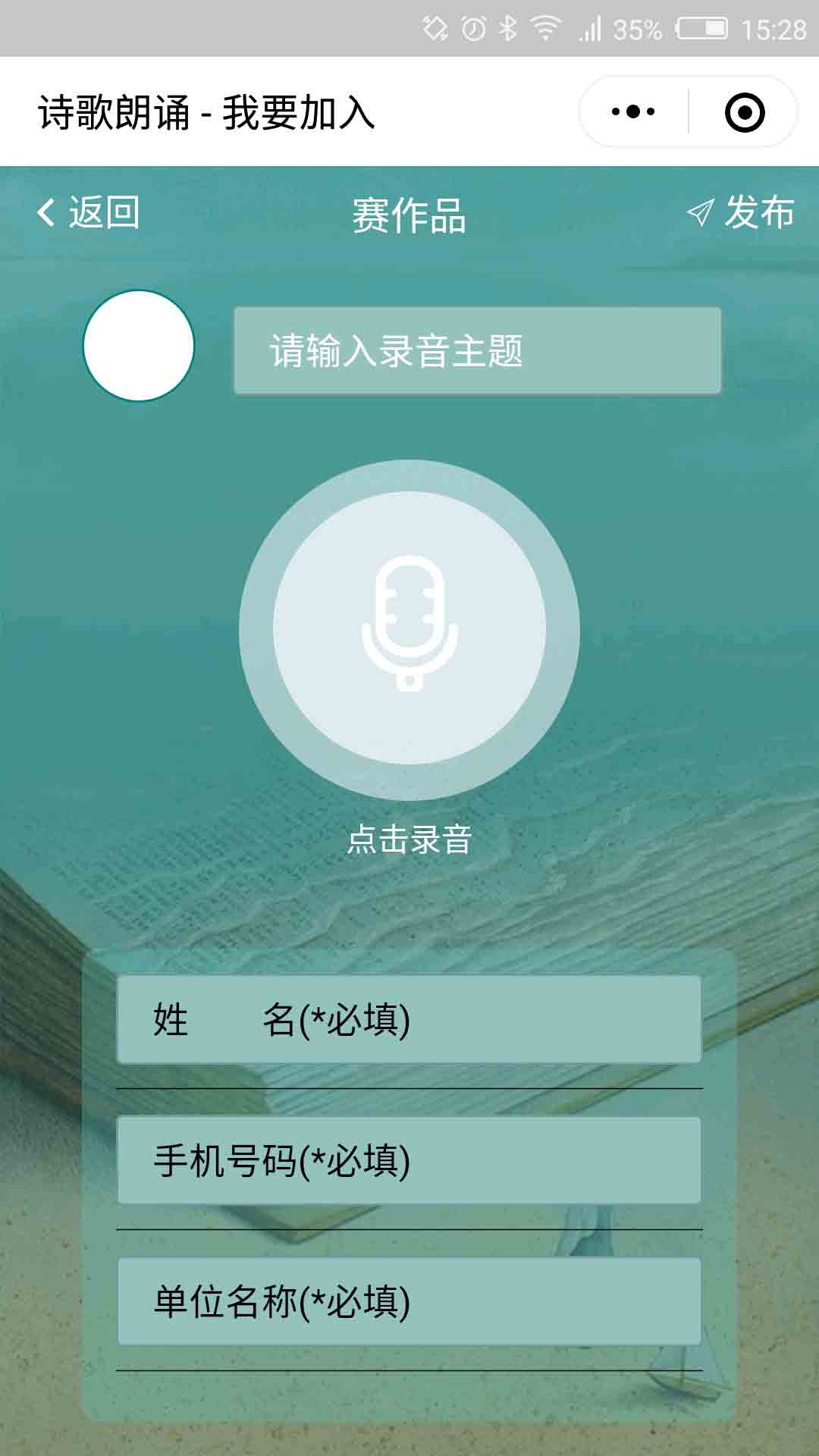Tap 返回 to go back

click(x=89, y=212)
